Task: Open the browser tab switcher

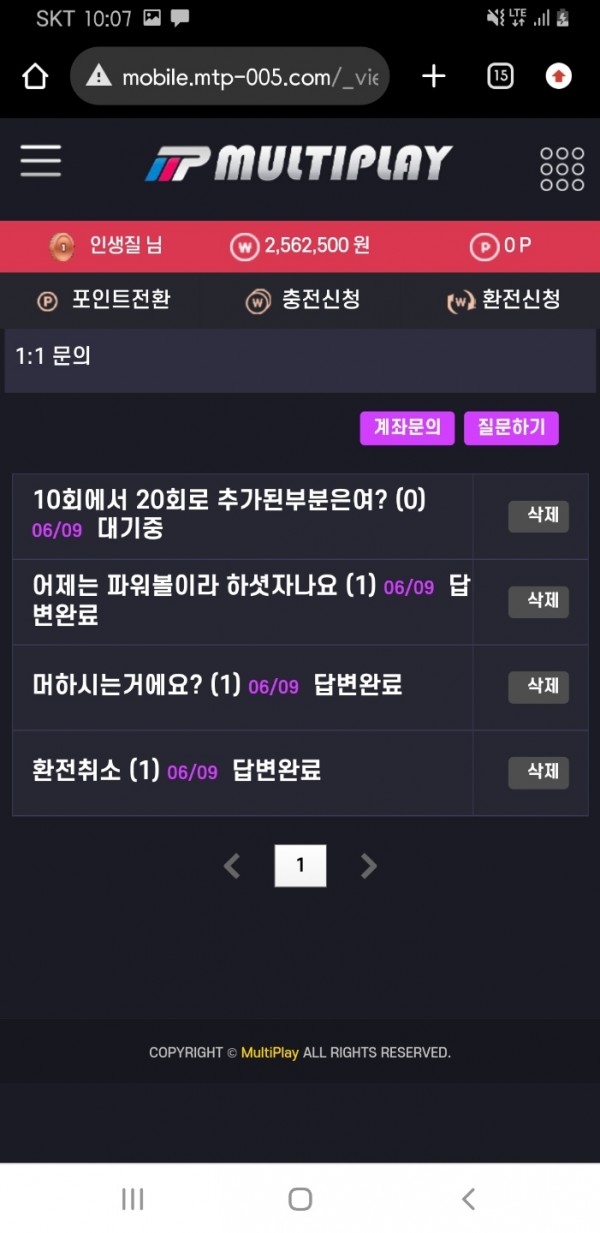Action: coord(500,76)
